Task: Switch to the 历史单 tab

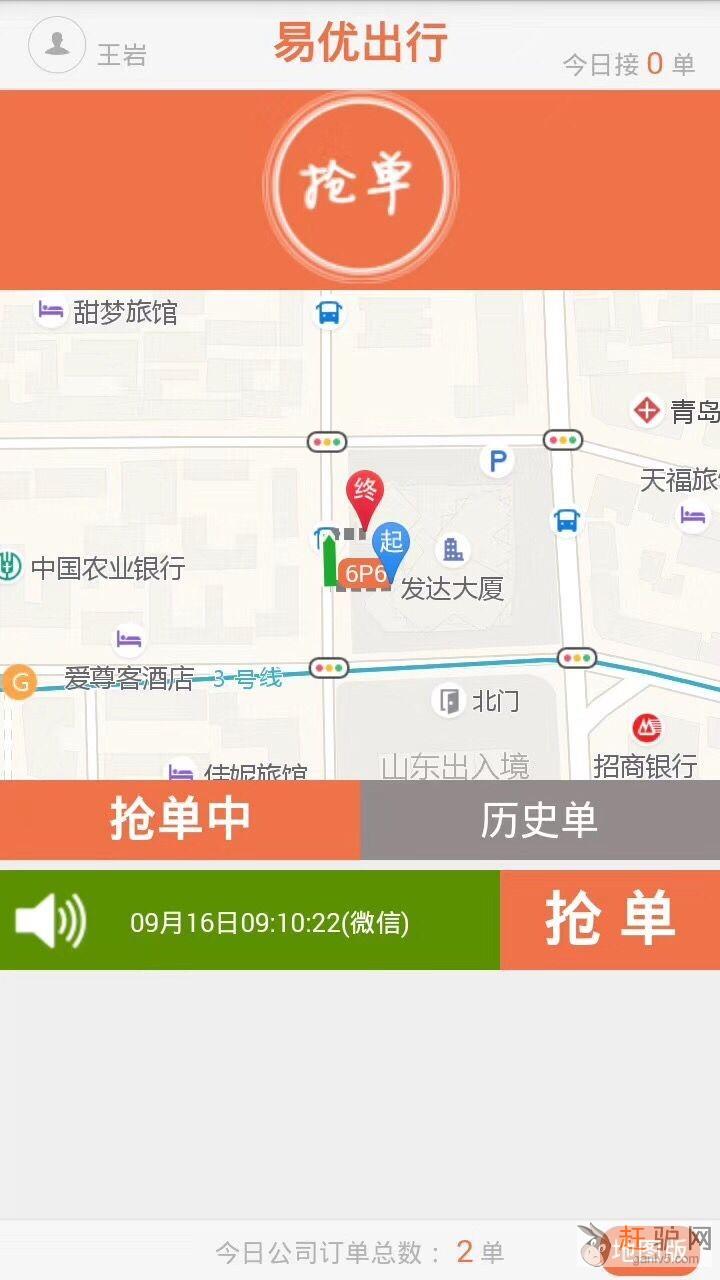Action: pyautogui.click(x=540, y=820)
